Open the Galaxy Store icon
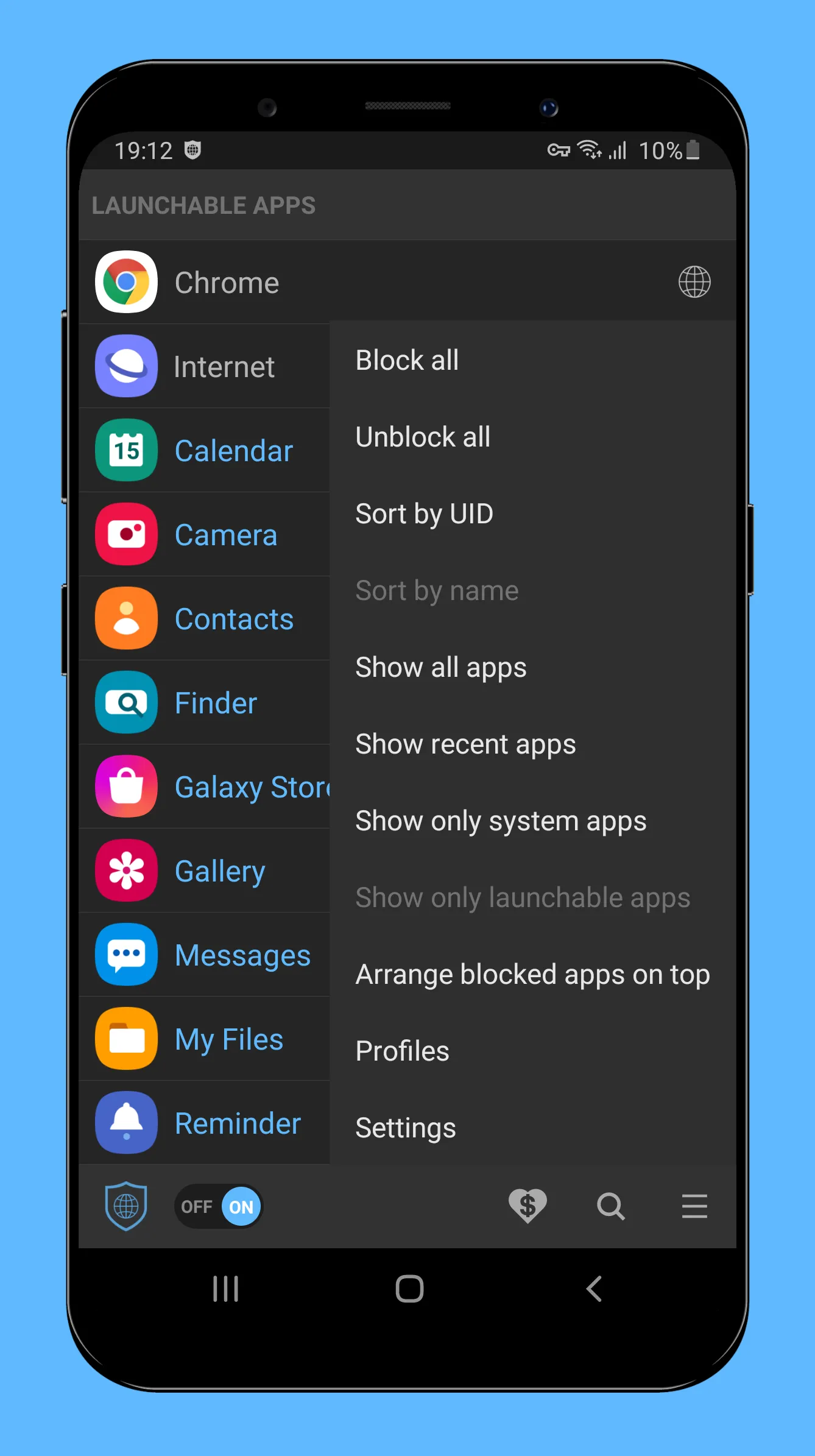This screenshot has width=815, height=1456. coord(125,786)
